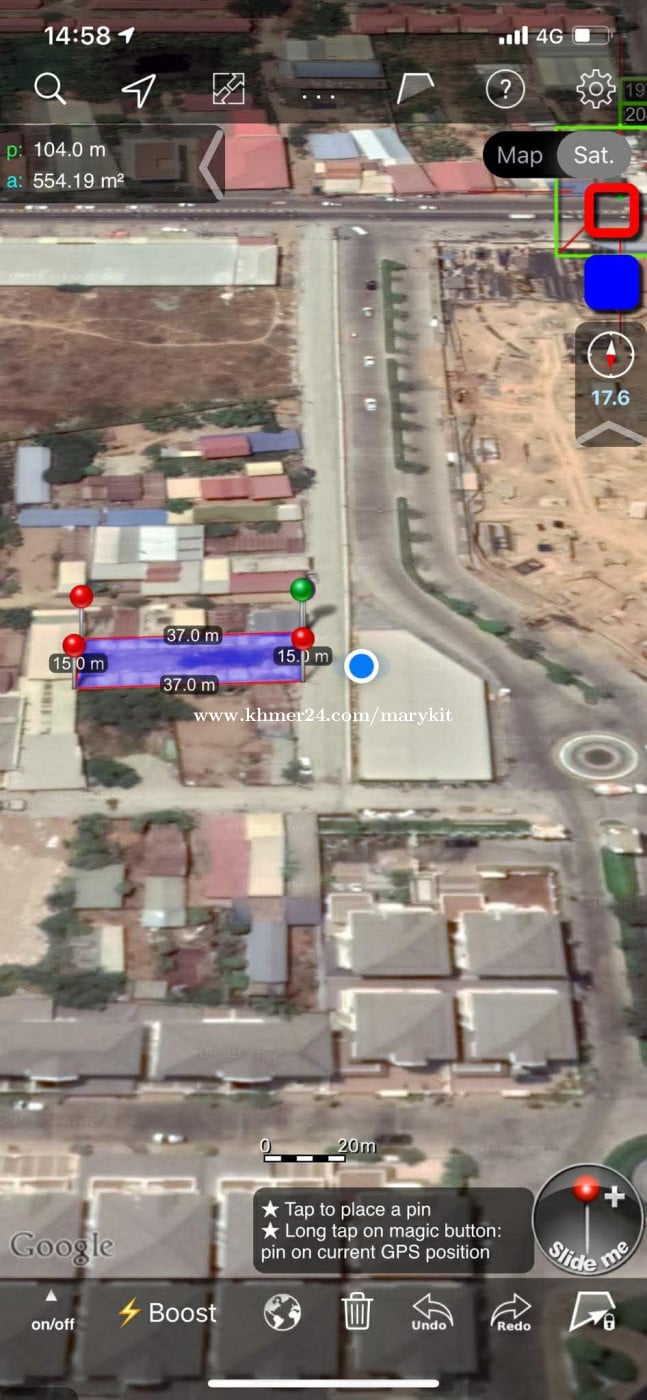This screenshot has height=1400, width=647.
Task: Tap the polygon shape icon
Action: (414, 89)
